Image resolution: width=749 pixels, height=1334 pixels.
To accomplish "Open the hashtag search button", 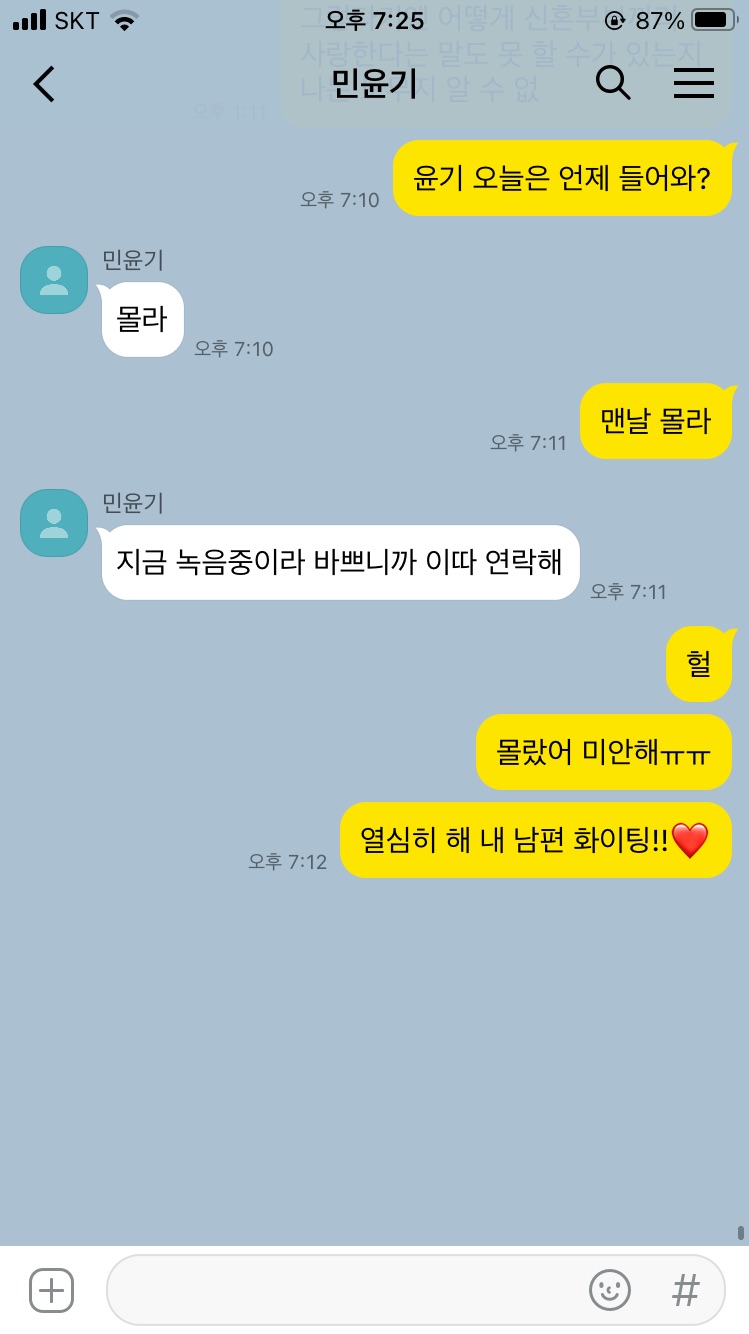I will click(x=685, y=1290).
